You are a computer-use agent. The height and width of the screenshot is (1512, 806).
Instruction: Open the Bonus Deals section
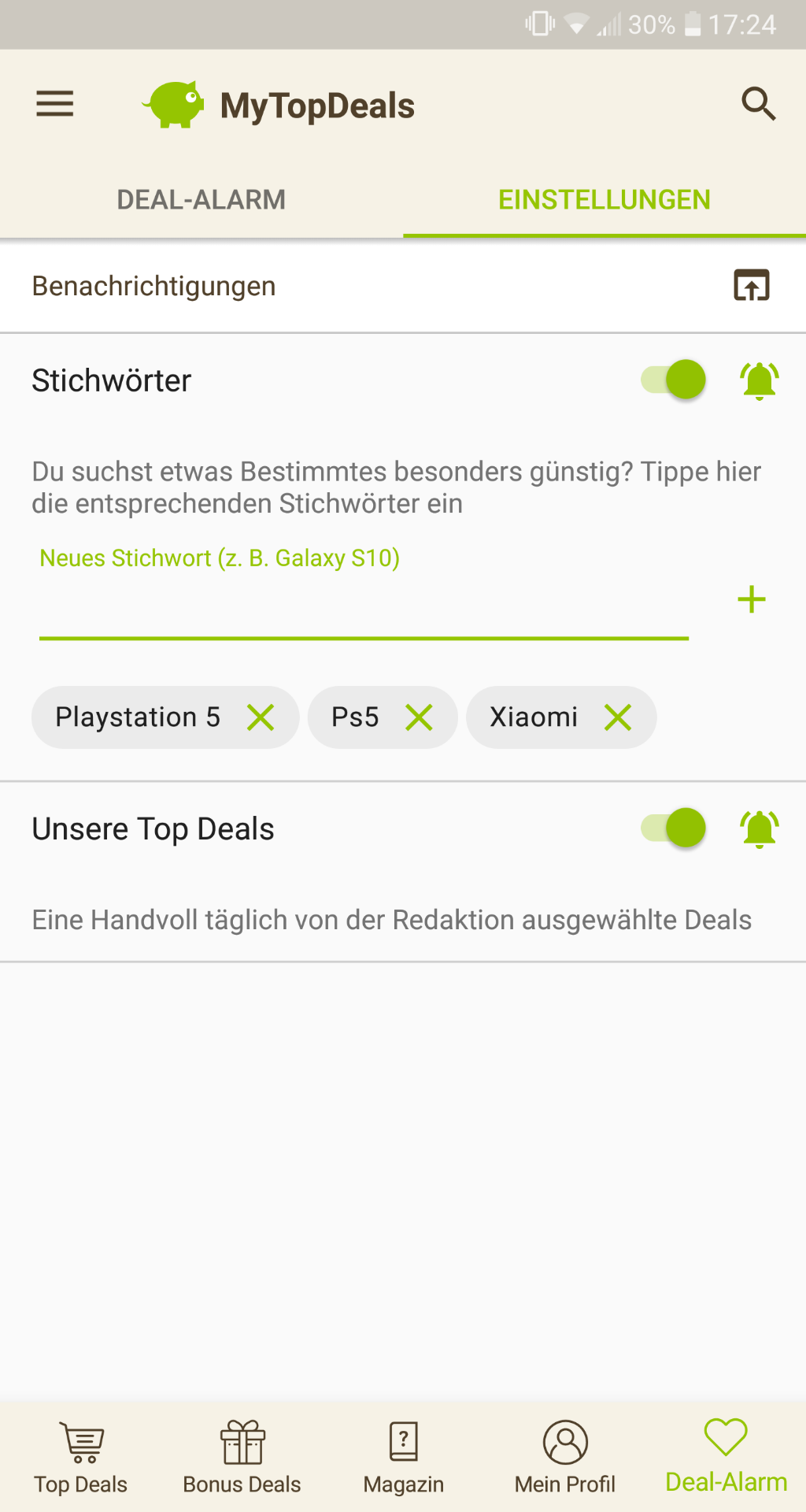pyautogui.click(x=242, y=1457)
